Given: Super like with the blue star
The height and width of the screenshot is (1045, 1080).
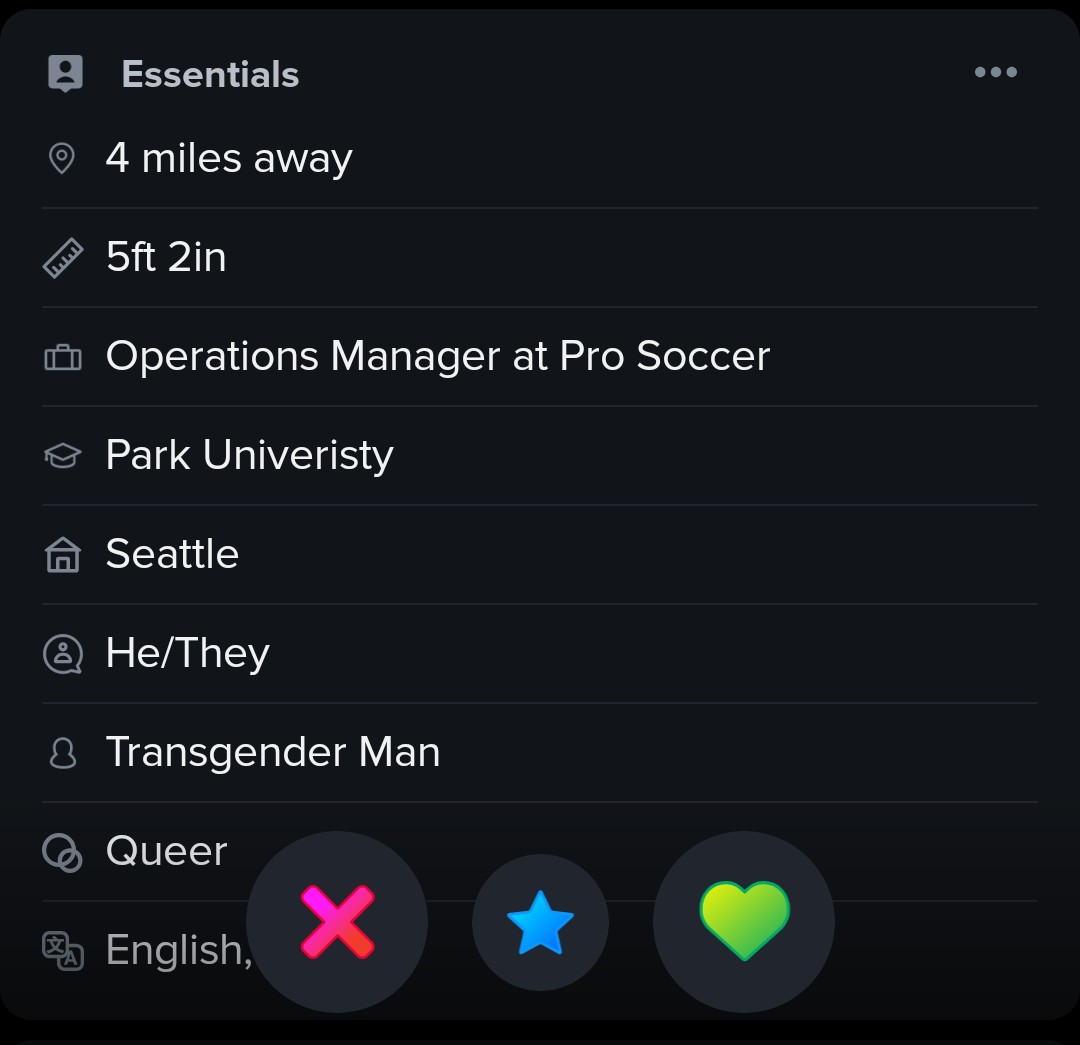Looking at the screenshot, I should [540, 922].
